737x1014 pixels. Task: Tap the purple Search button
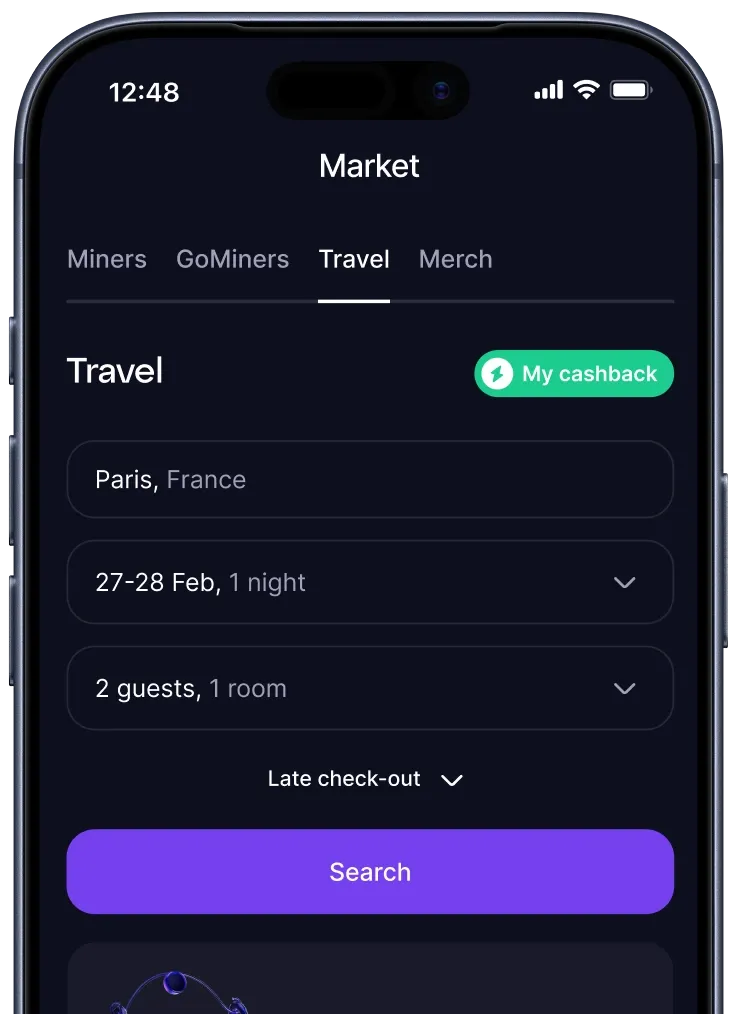(370, 872)
